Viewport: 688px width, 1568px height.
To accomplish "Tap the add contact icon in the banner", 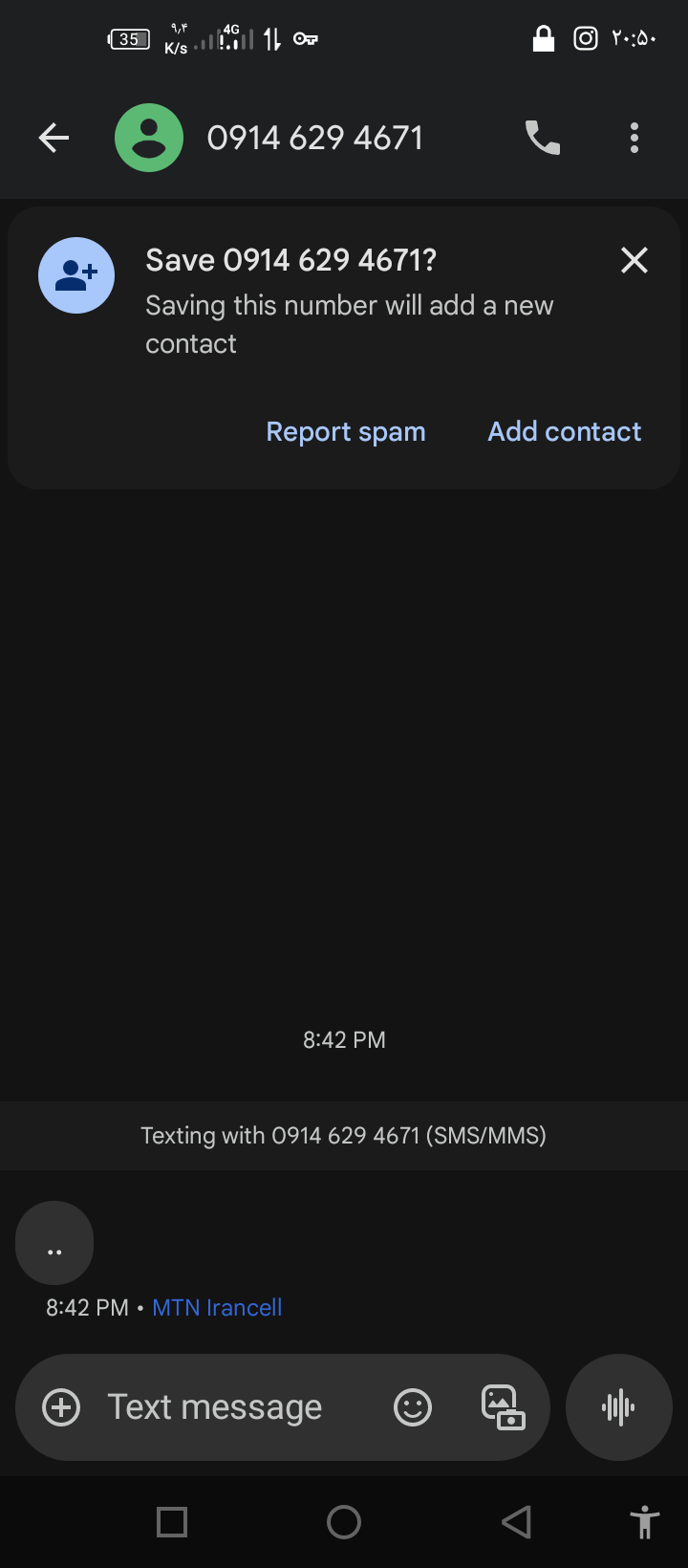I will (76, 275).
